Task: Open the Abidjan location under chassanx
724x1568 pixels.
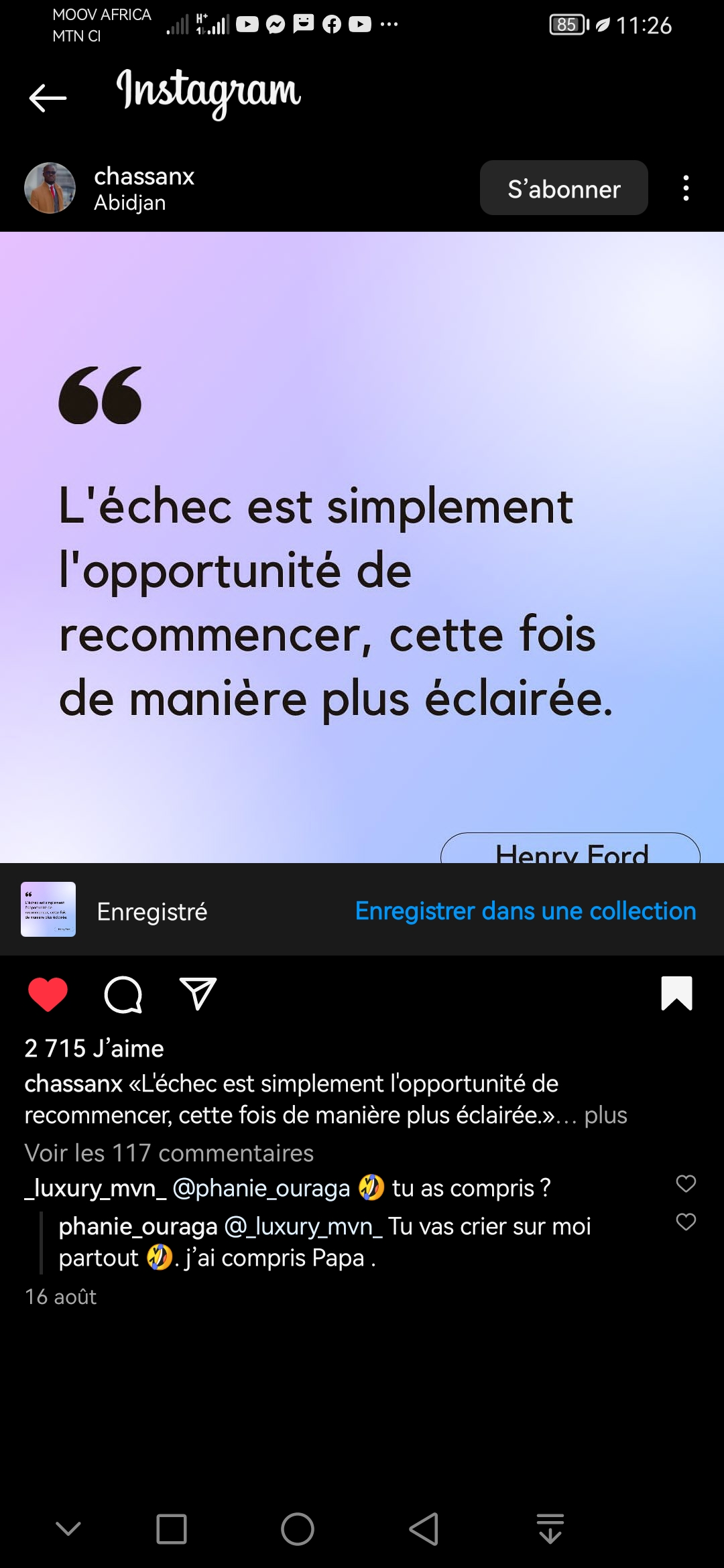Action: 129,202
